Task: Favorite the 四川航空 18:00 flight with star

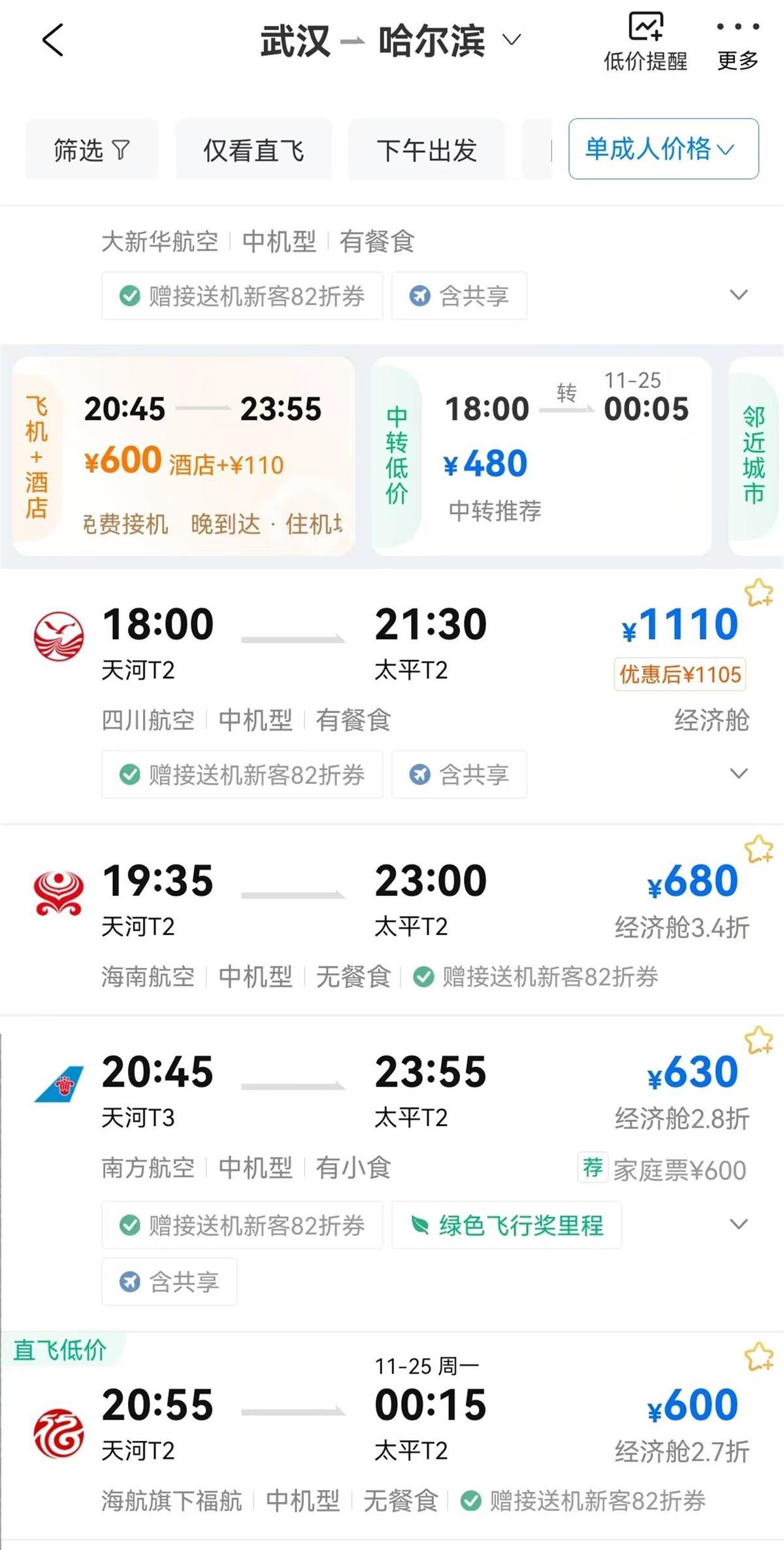Action: point(759,593)
